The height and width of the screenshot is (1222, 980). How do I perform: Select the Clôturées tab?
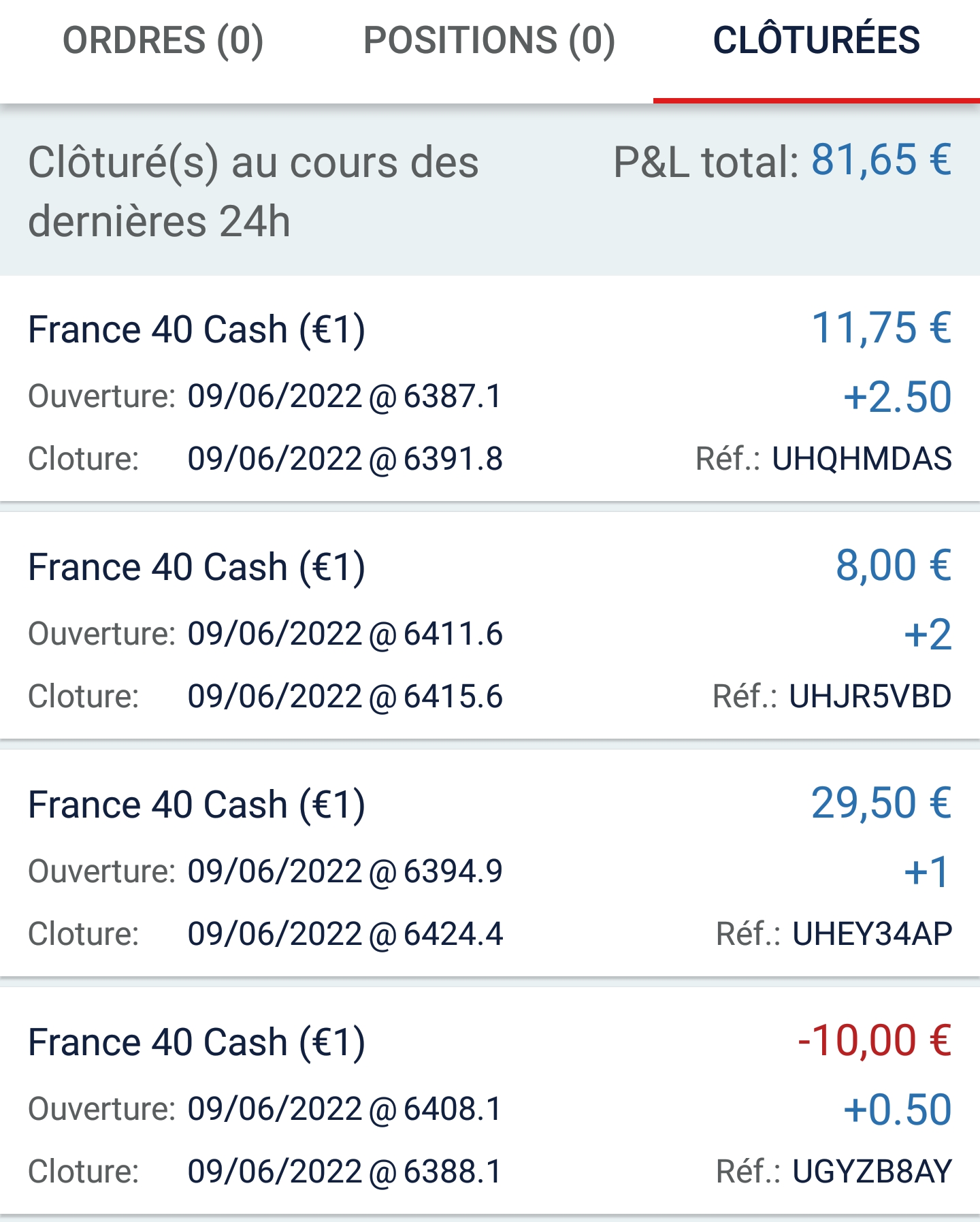pyautogui.click(x=816, y=41)
